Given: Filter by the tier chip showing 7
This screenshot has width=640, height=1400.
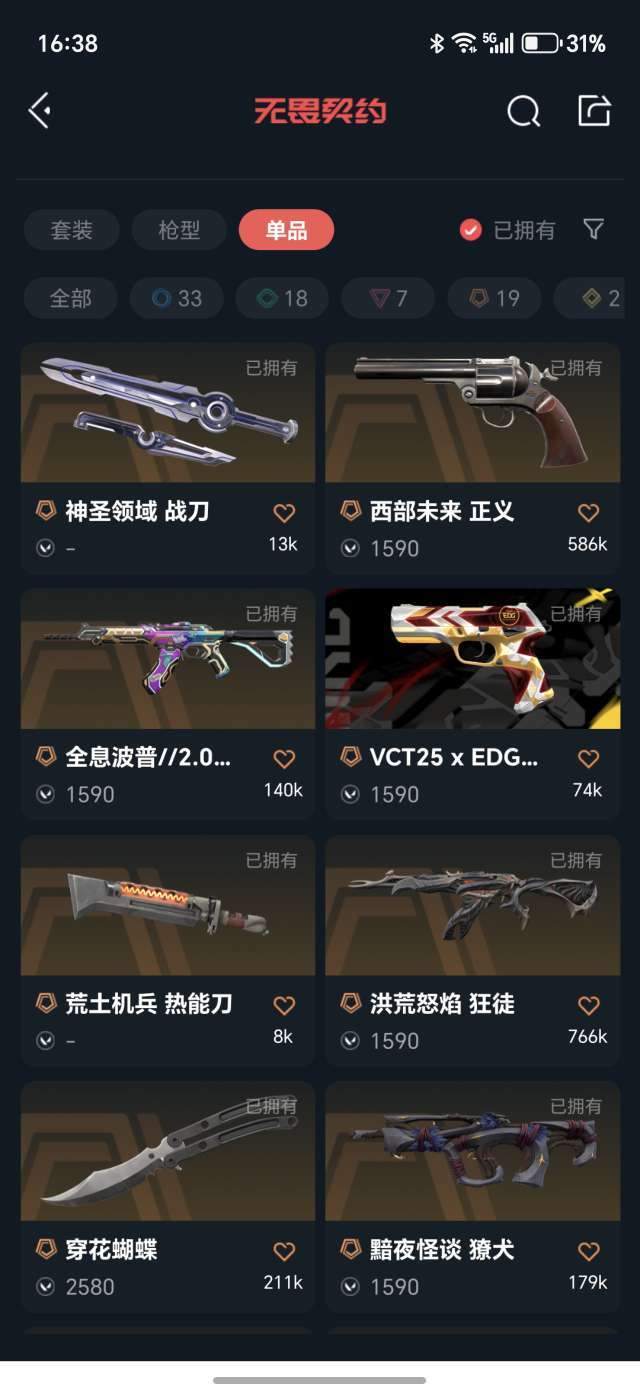Looking at the screenshot, I should 388,298.
